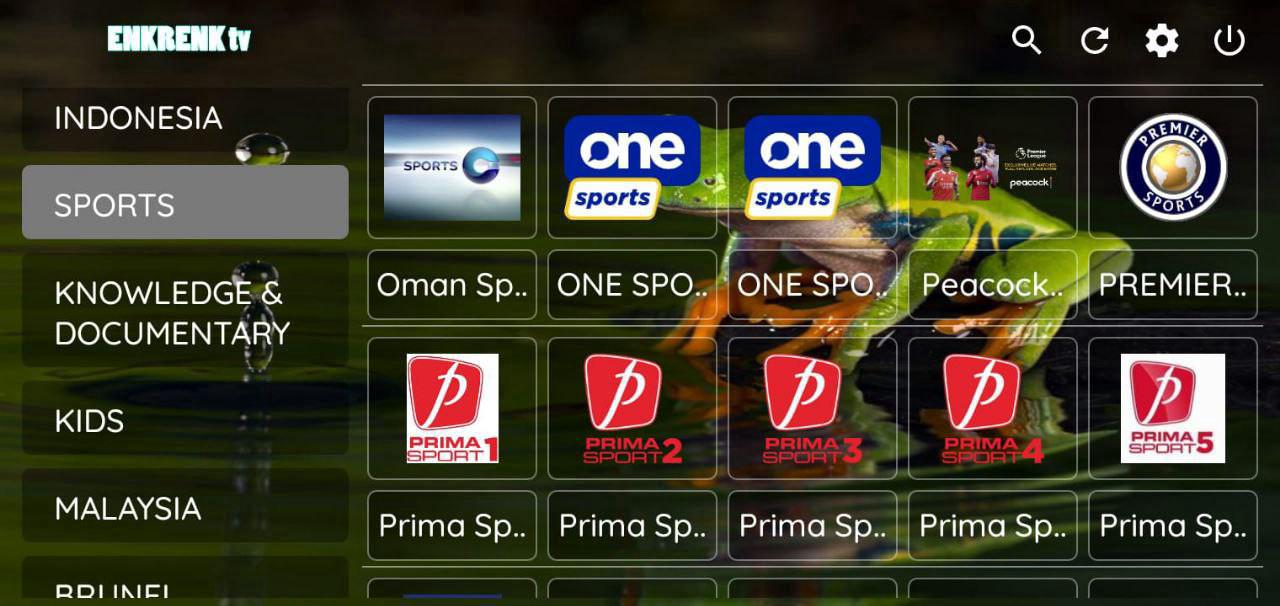
Task: Open Knowledge & Documentary category
Action: (185, 312)
